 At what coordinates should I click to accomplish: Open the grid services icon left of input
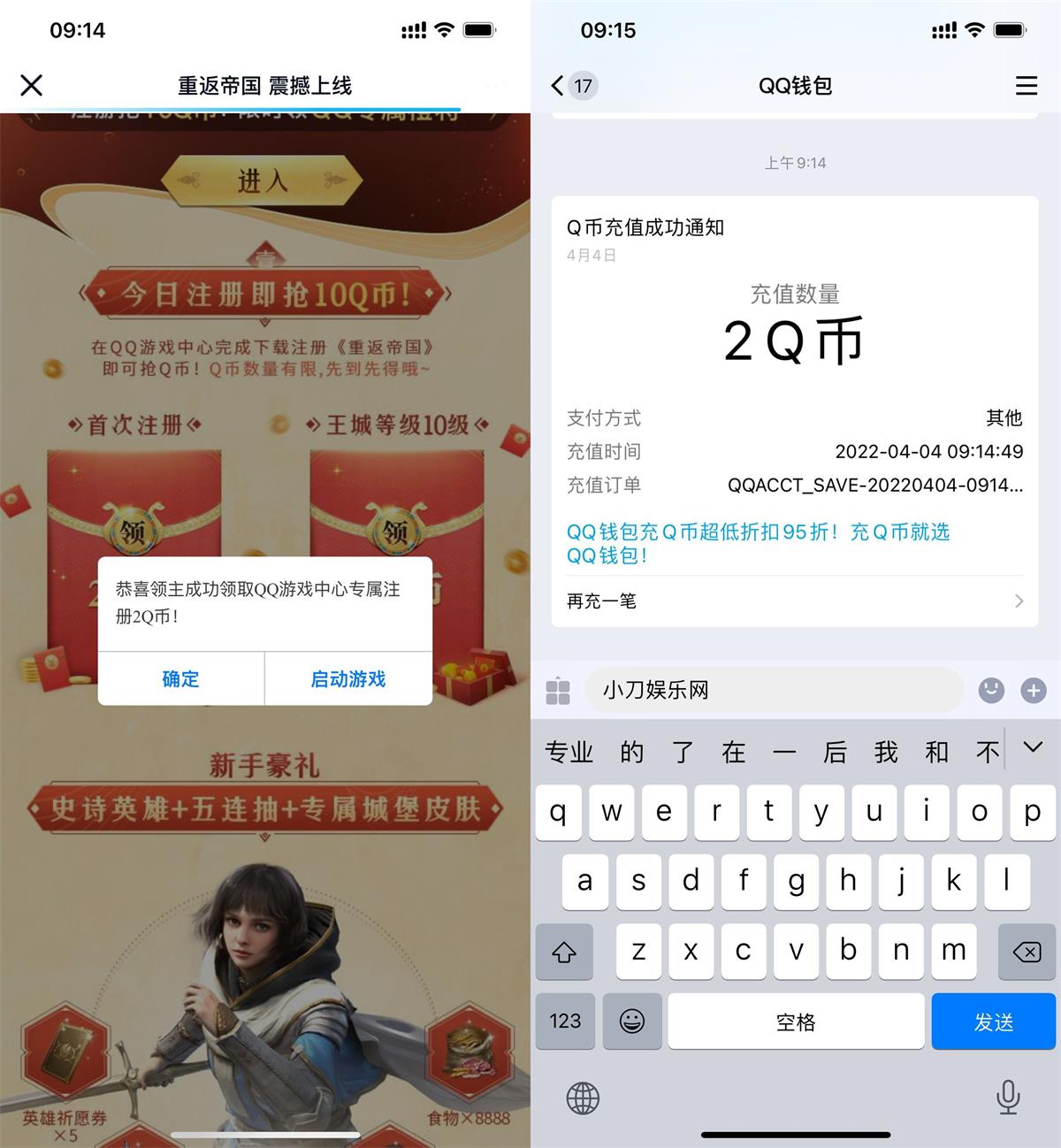point(558,690)
